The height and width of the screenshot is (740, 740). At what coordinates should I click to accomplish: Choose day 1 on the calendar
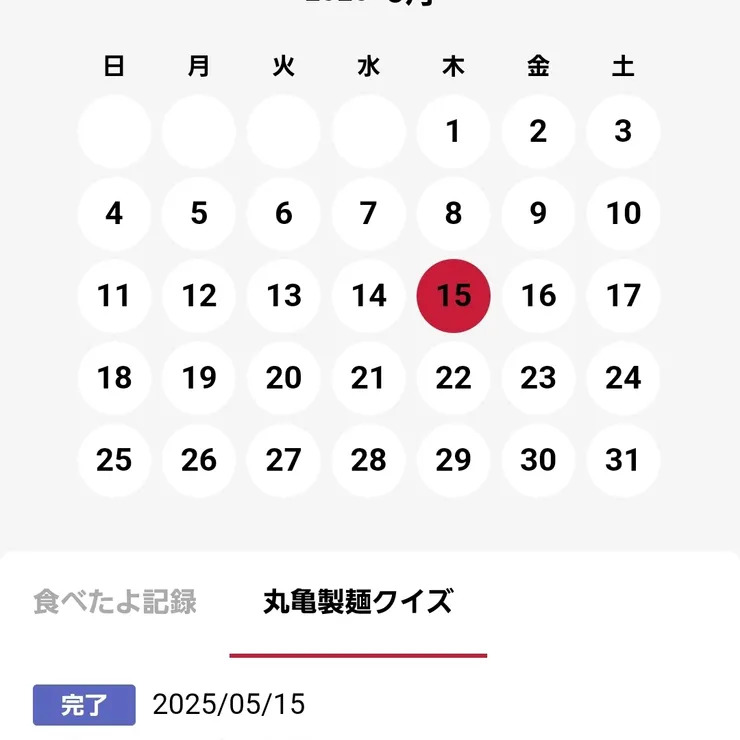click(453, 131)
